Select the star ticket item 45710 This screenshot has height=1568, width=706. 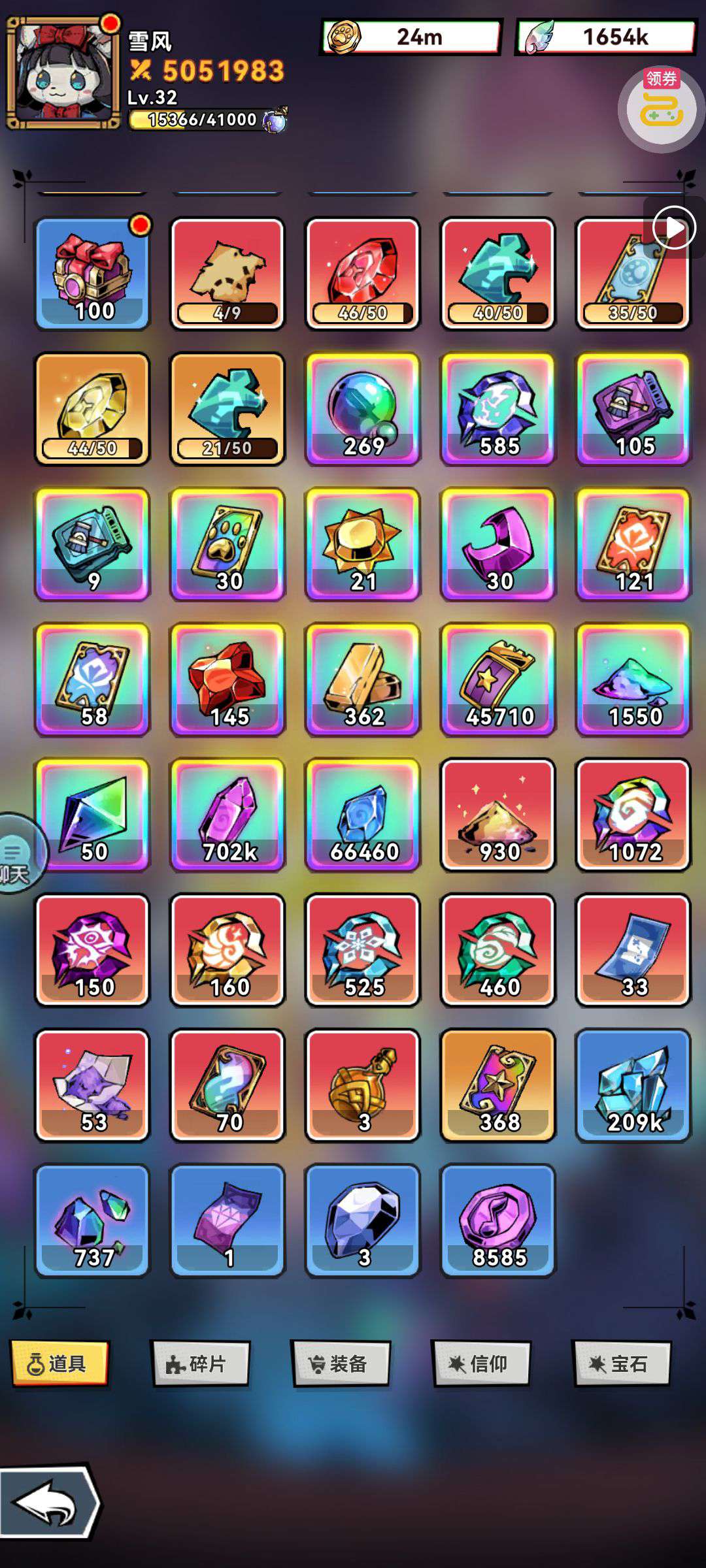(498, 679)
